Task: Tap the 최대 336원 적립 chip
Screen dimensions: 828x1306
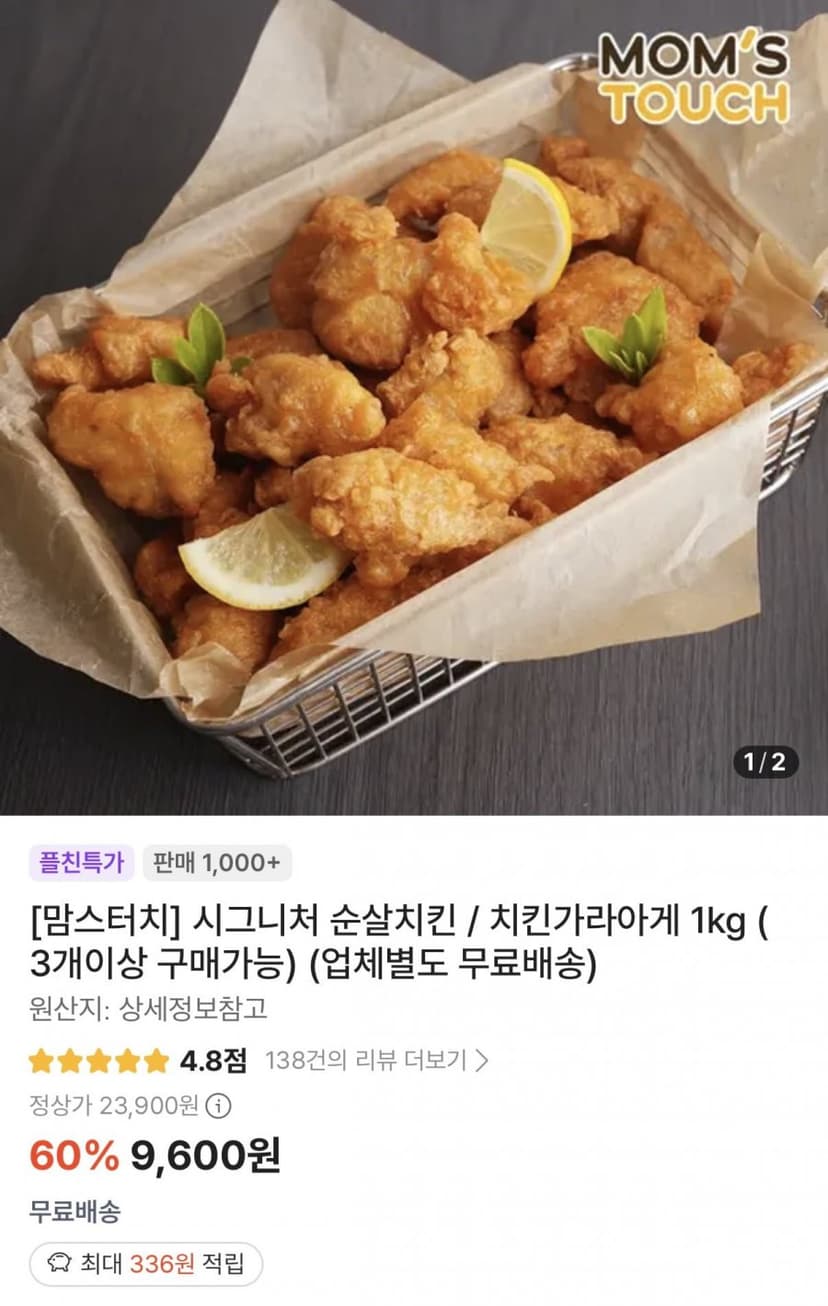Action: (146, 1264)
